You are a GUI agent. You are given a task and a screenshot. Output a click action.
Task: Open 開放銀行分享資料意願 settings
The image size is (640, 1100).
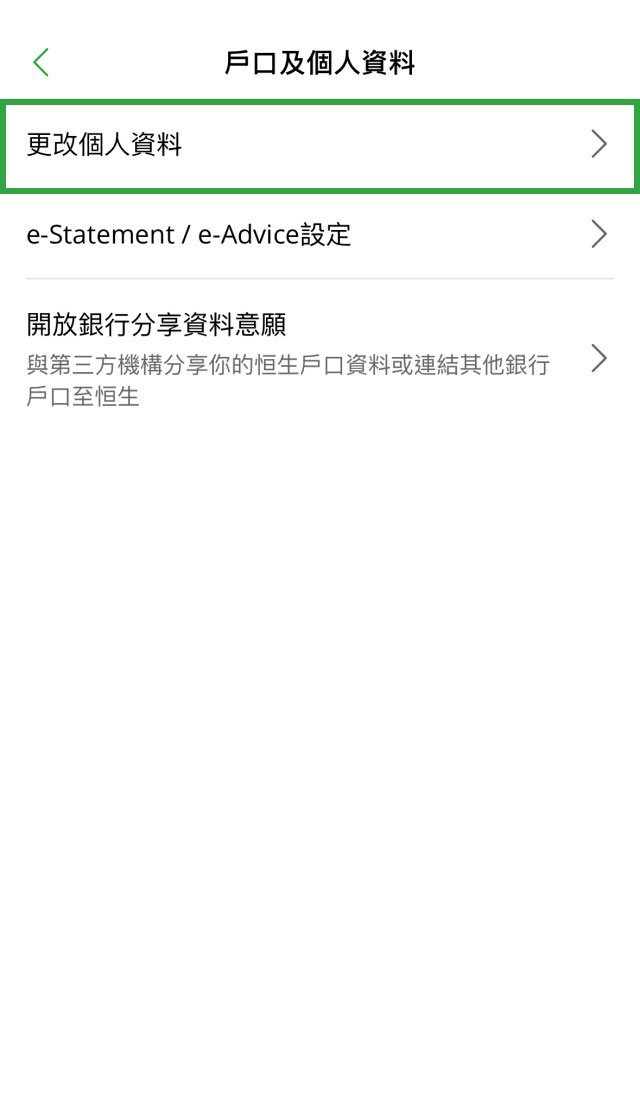coord(319,358)
